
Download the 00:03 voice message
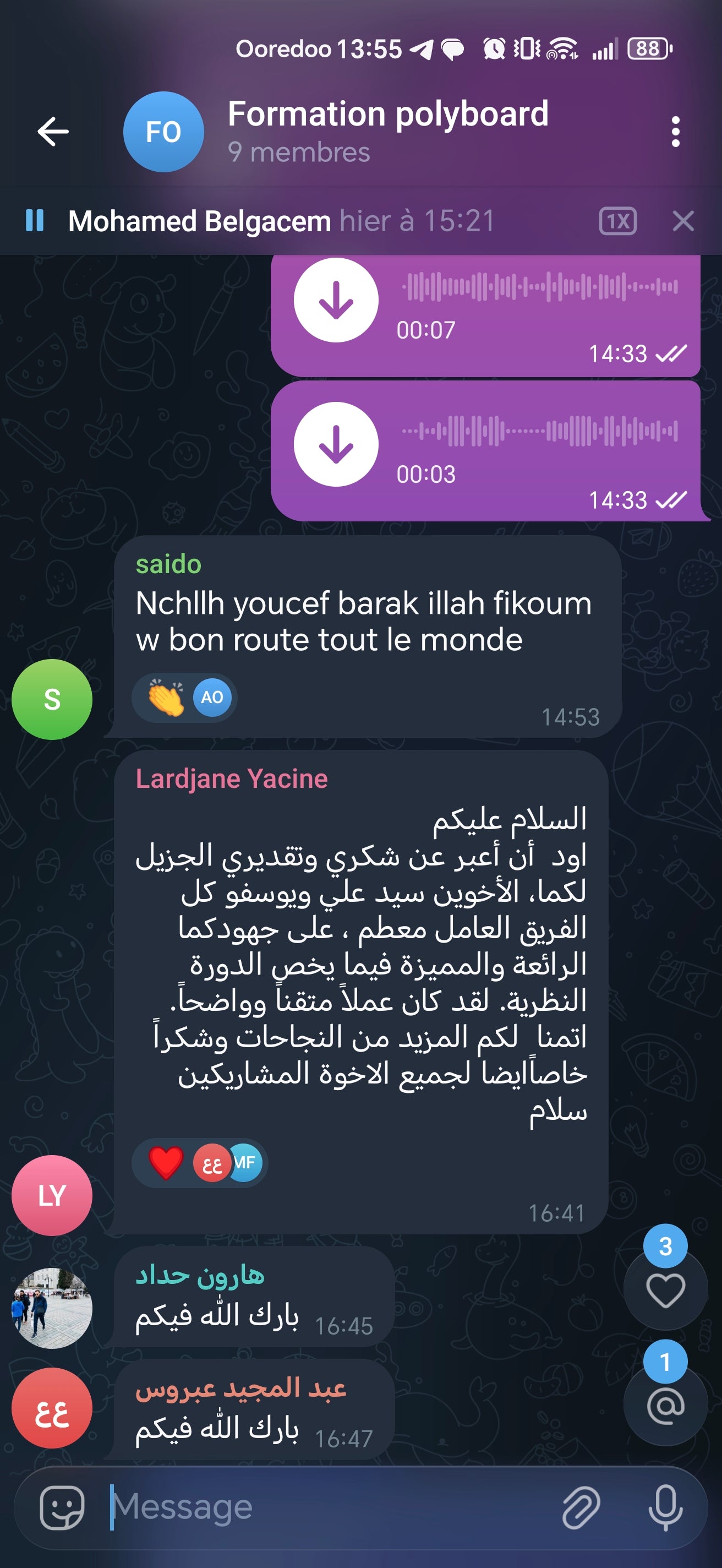click(x=336, y=444)
